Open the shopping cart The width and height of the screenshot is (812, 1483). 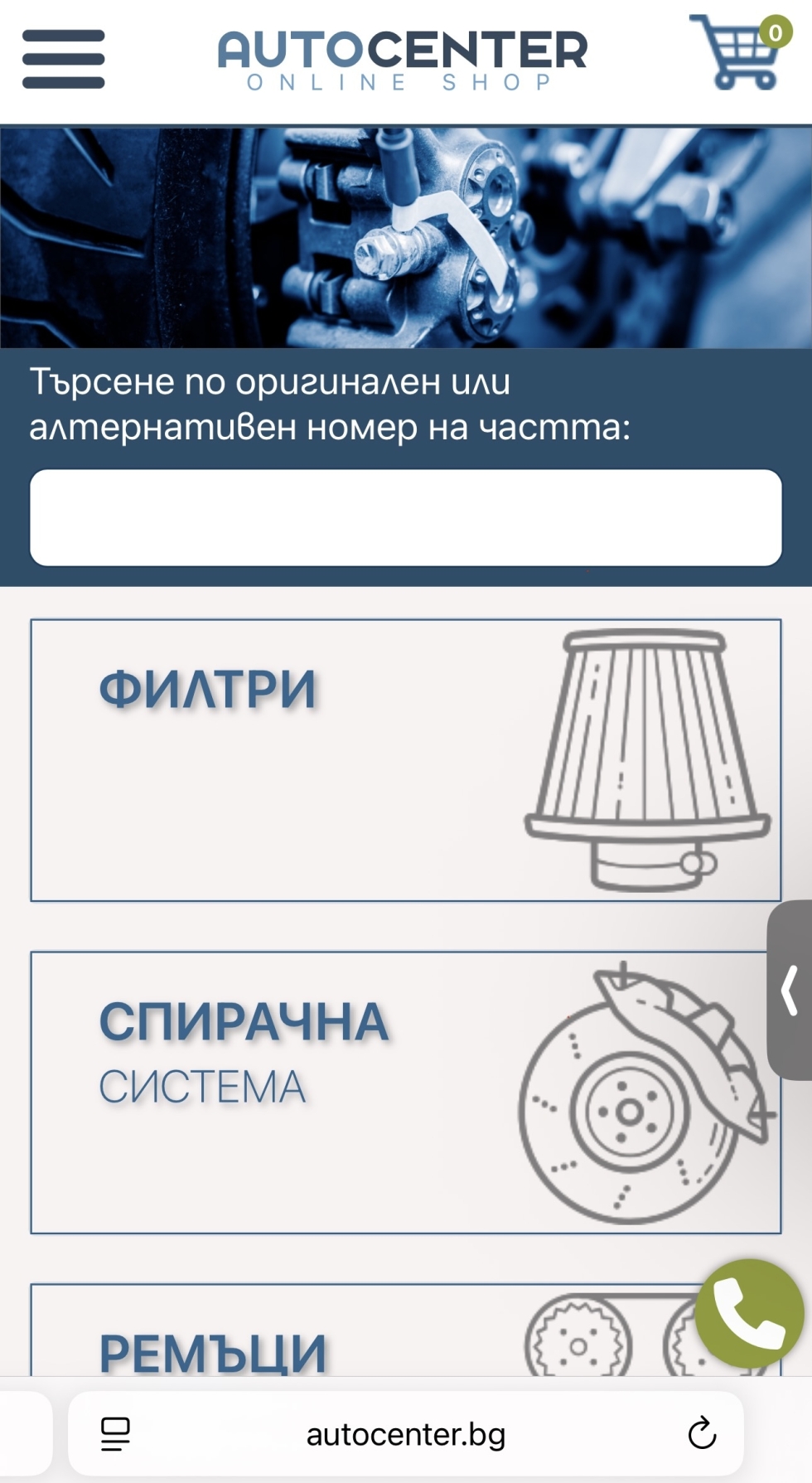pyautogui.click(x=738, y=53)
